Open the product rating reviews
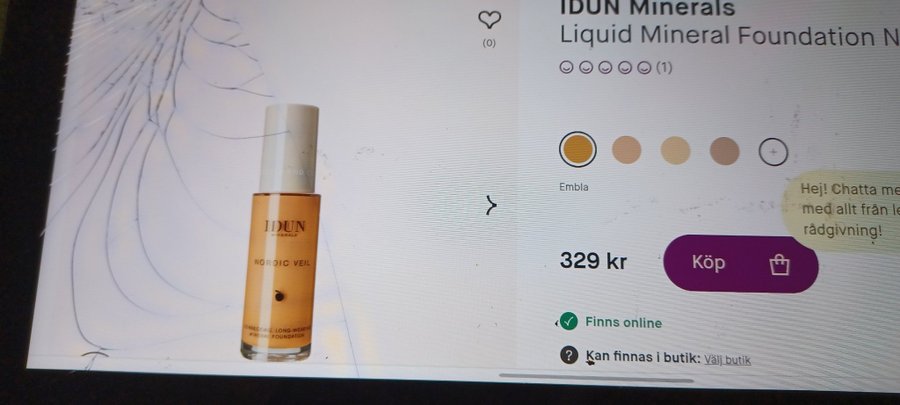The width and height of the screenshot is (900, 405). (x=615, y=68)
